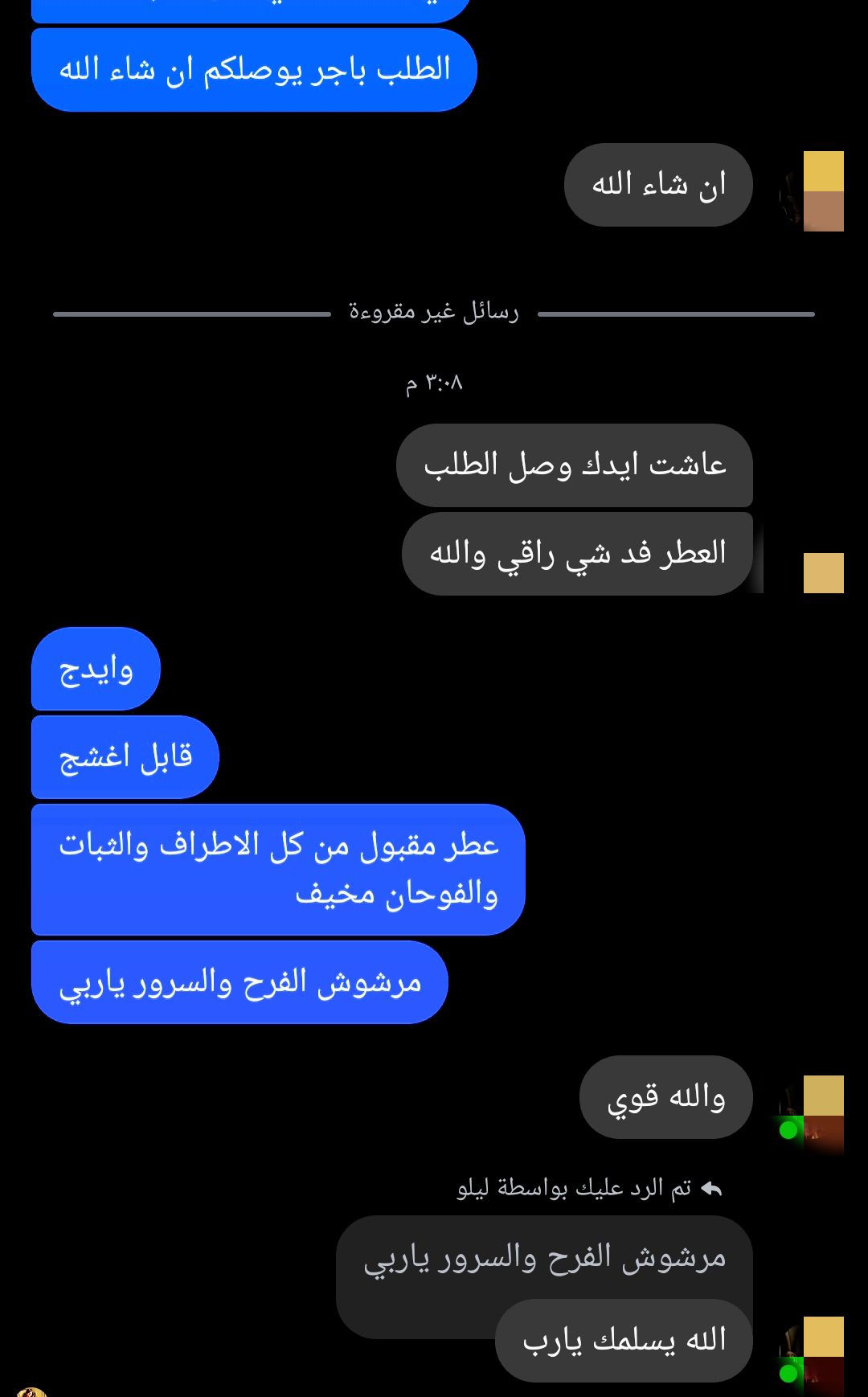
Task: Open sender's avatar beside 'الله يسلمك يارب' message
Action: click(x=812, y=1356)
